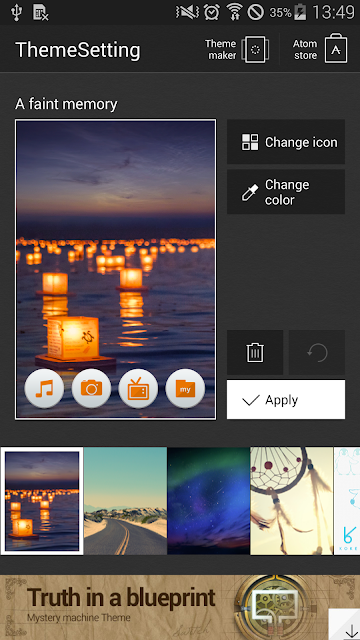
Task: Tap the large lanterns theme preview
Action: click(x=116, y=269)
